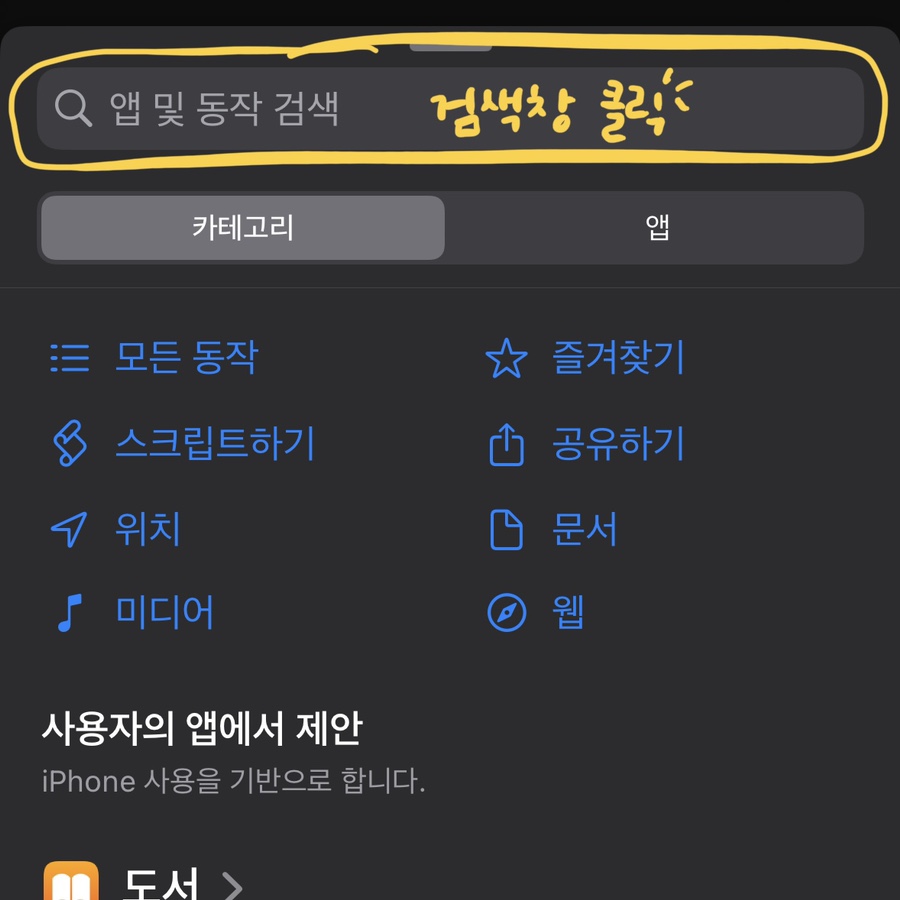
Task: Open 미디어 category
Action: tap(164, 612)
